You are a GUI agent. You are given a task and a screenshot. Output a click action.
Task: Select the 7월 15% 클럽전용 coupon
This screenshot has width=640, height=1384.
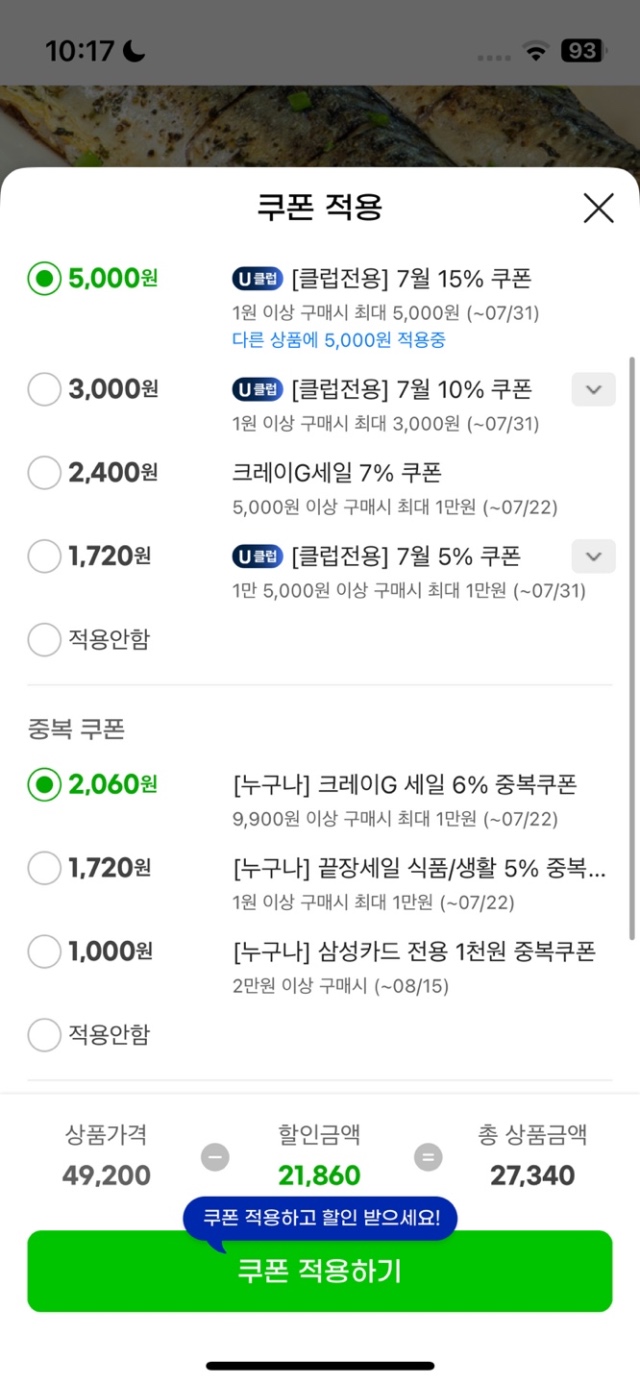(x=44, y=279)
